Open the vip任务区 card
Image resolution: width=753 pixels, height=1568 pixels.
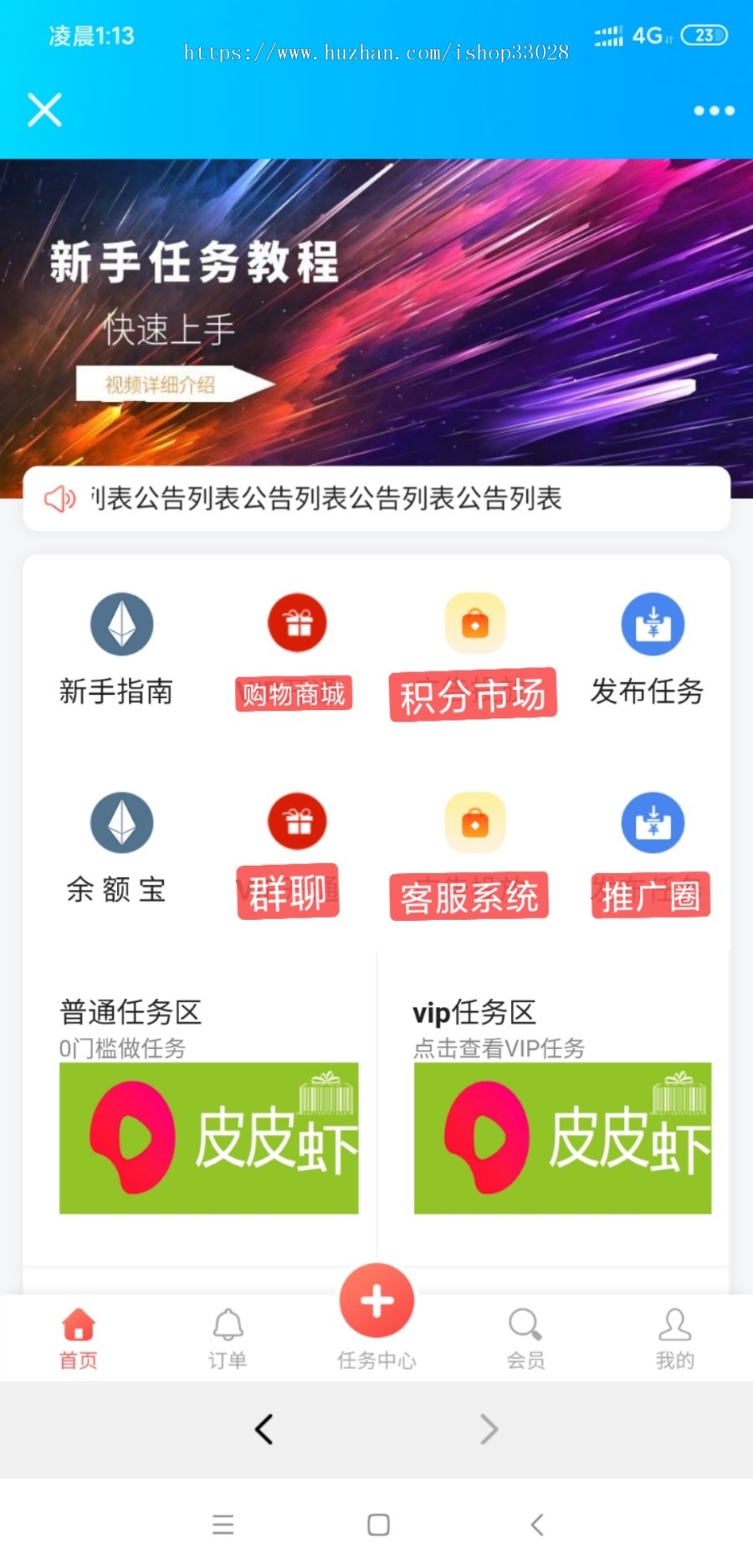pos(562,1105)
